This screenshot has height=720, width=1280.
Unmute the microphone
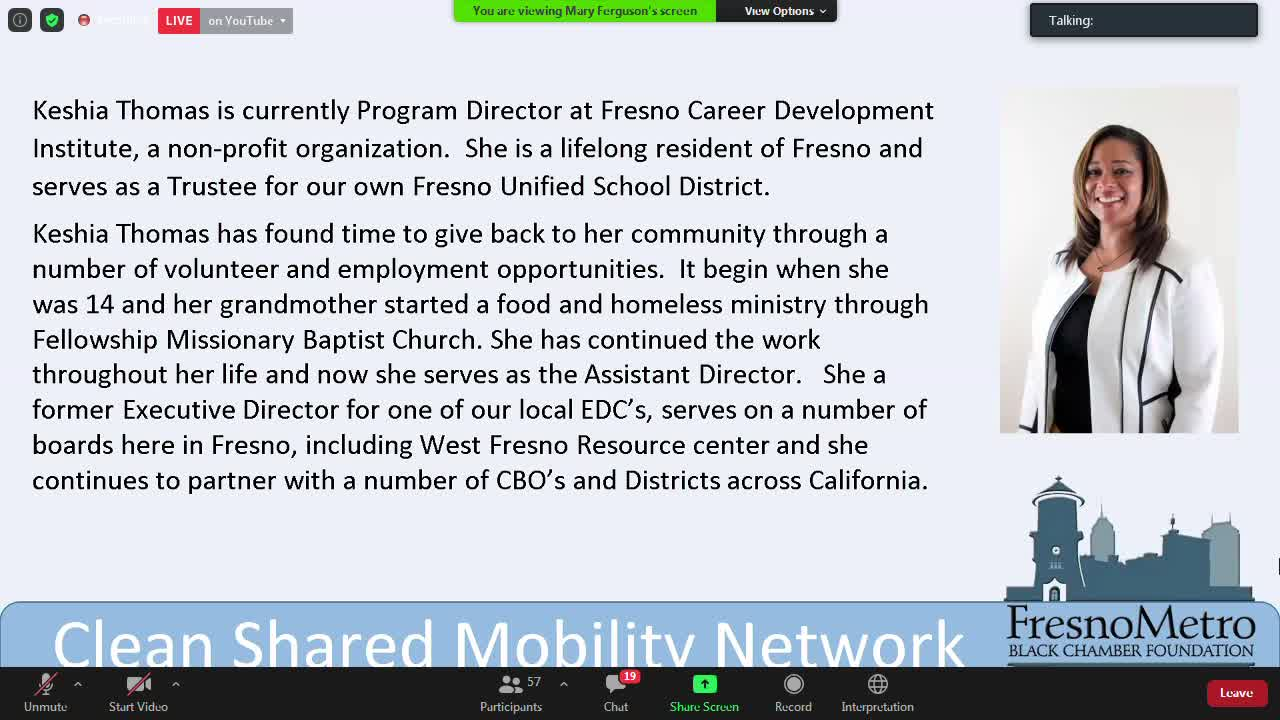point(45,692)
